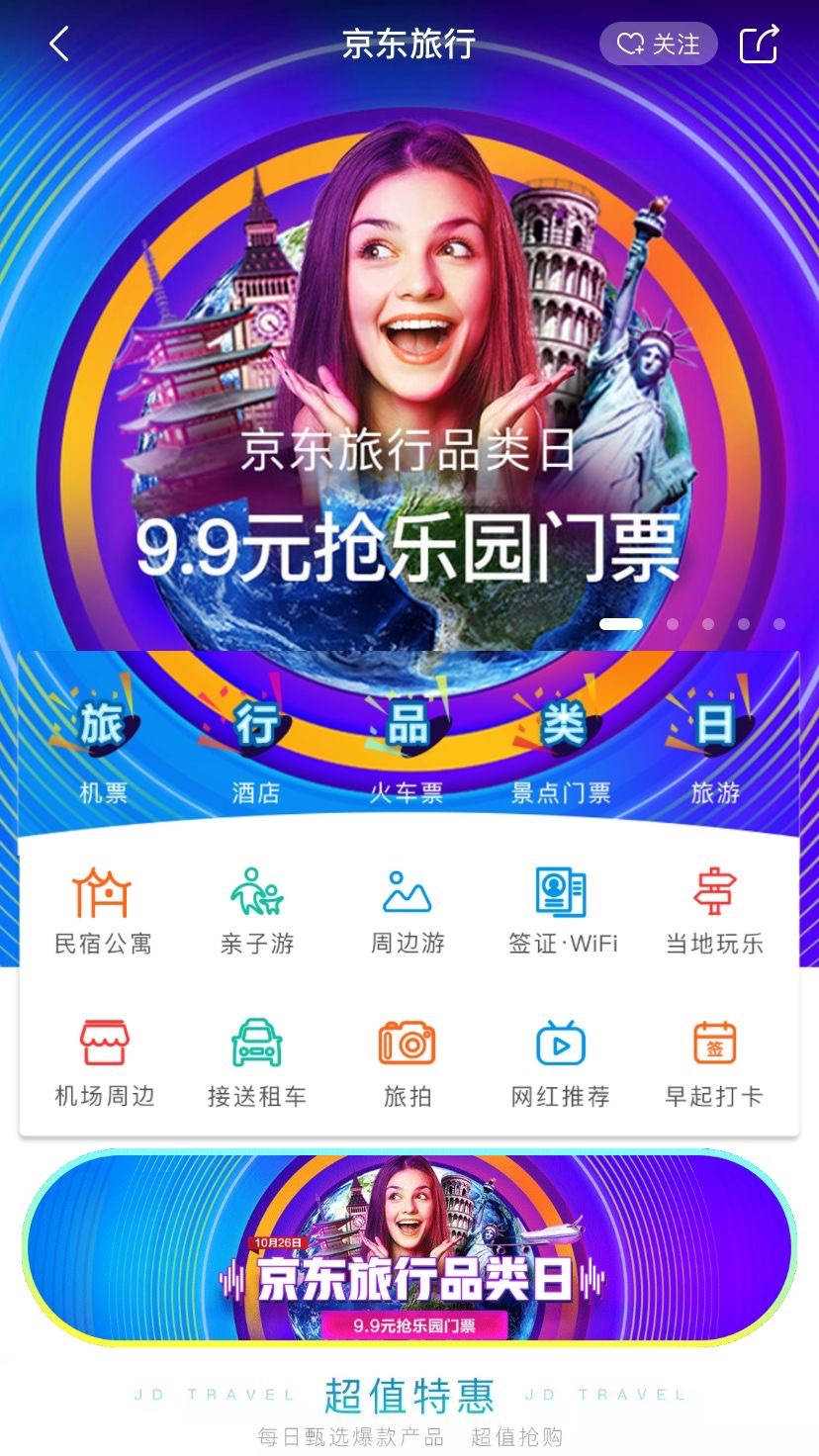Tap 当地玩乐 local activities

tap(714, 910)
